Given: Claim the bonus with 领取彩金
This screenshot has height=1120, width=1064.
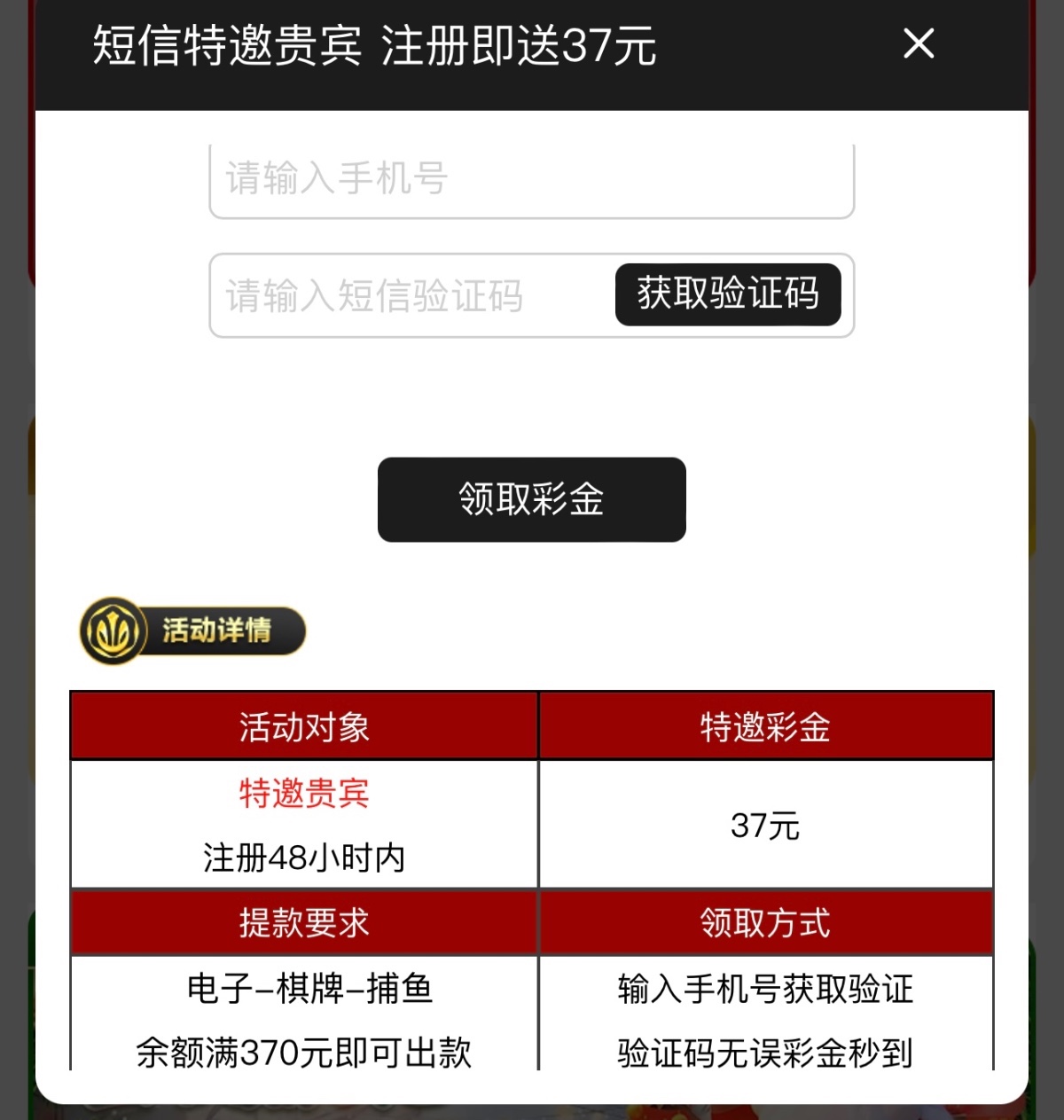Looking at the screenshot, I should [x=531, y=499].
